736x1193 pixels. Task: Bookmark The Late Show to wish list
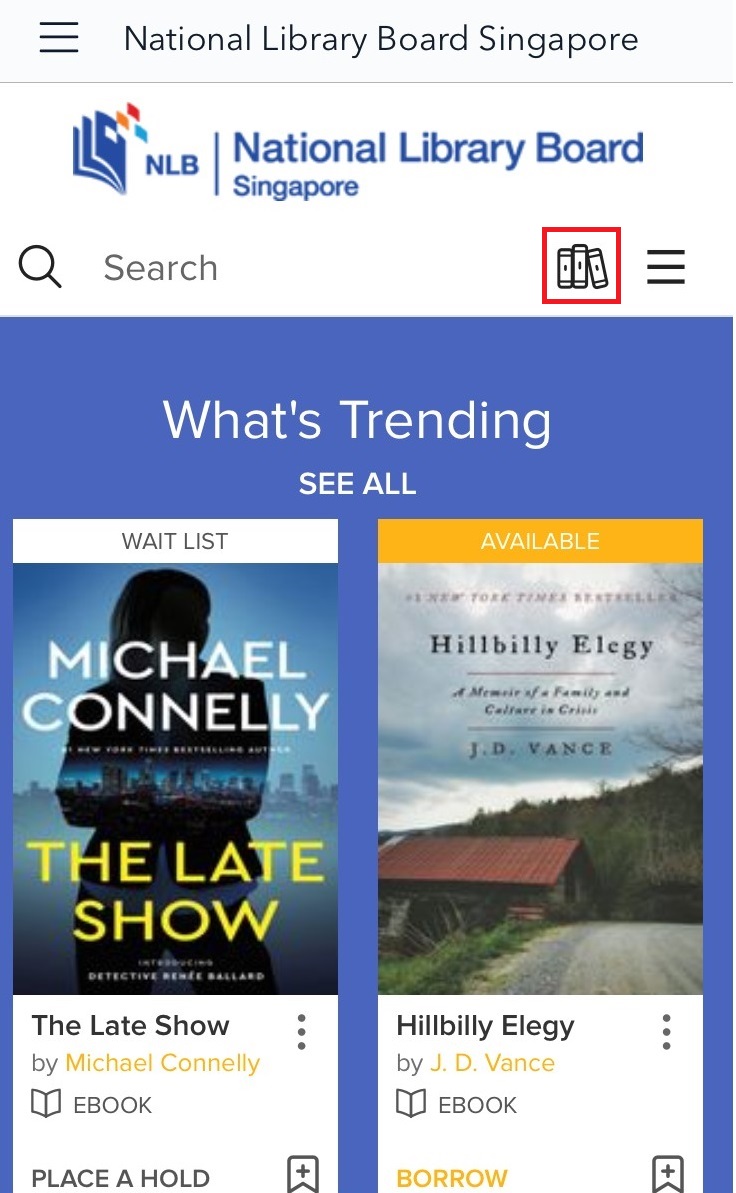coord(303,1174)
